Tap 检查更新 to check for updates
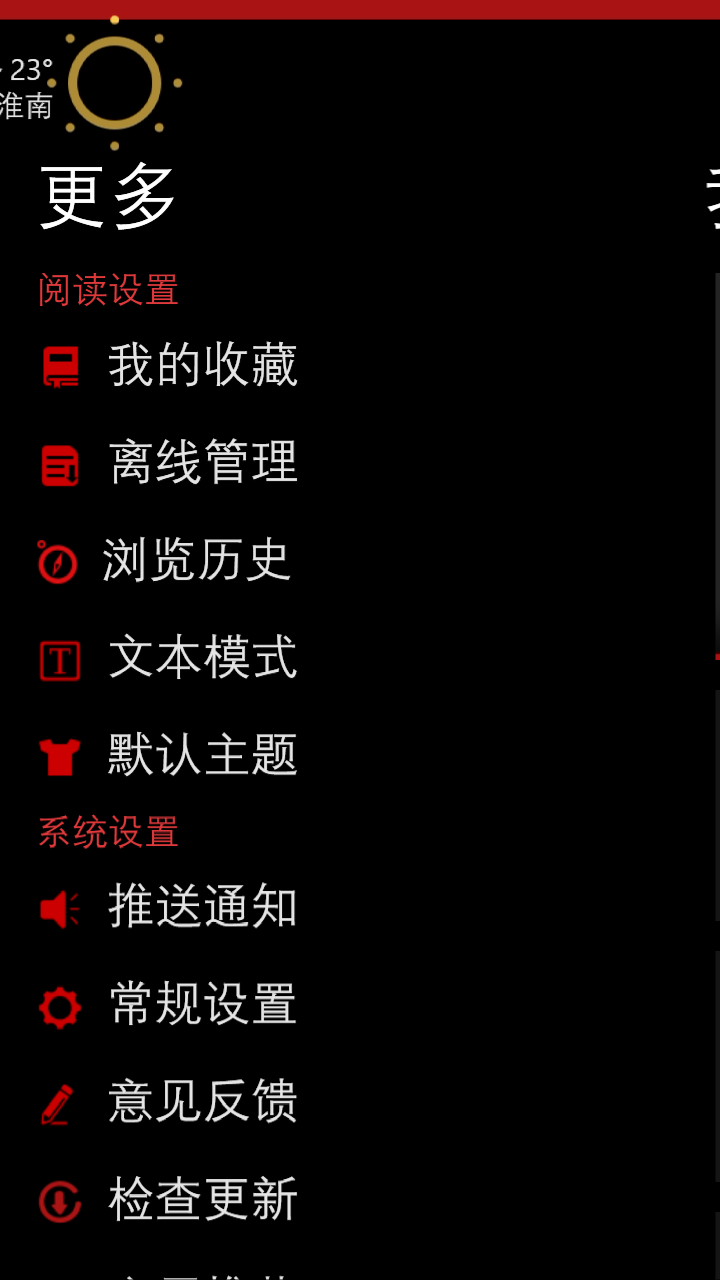 point(202,1199)
